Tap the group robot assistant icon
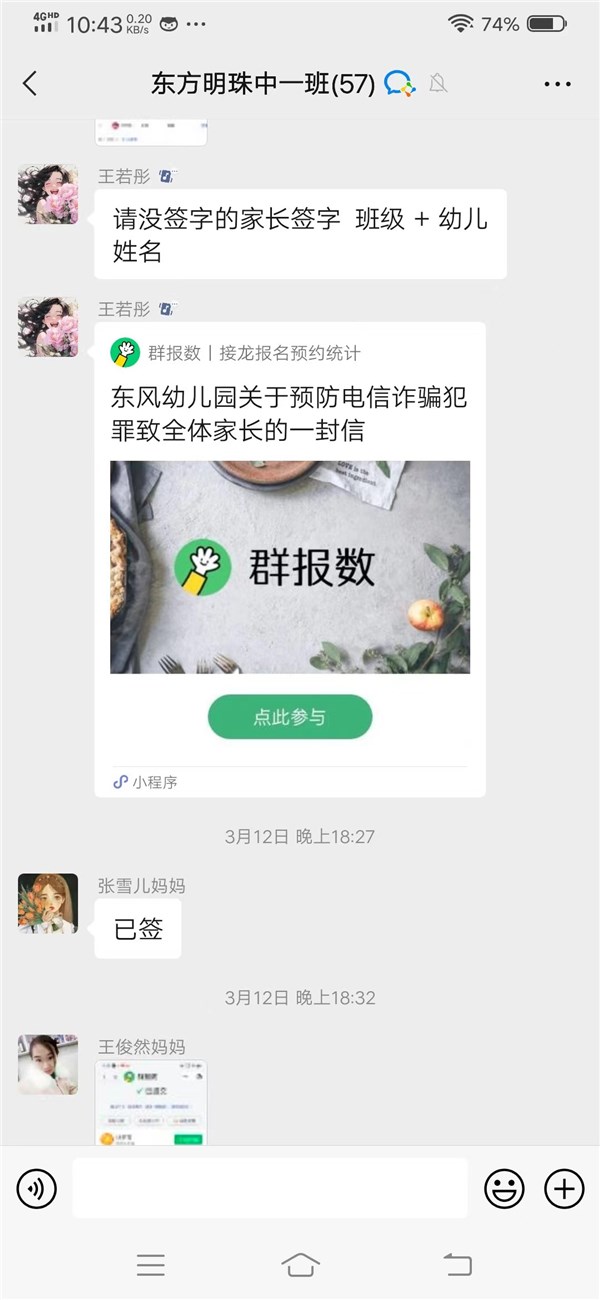This screenshot has width=600, height=1300. click(x=399, y=84)
